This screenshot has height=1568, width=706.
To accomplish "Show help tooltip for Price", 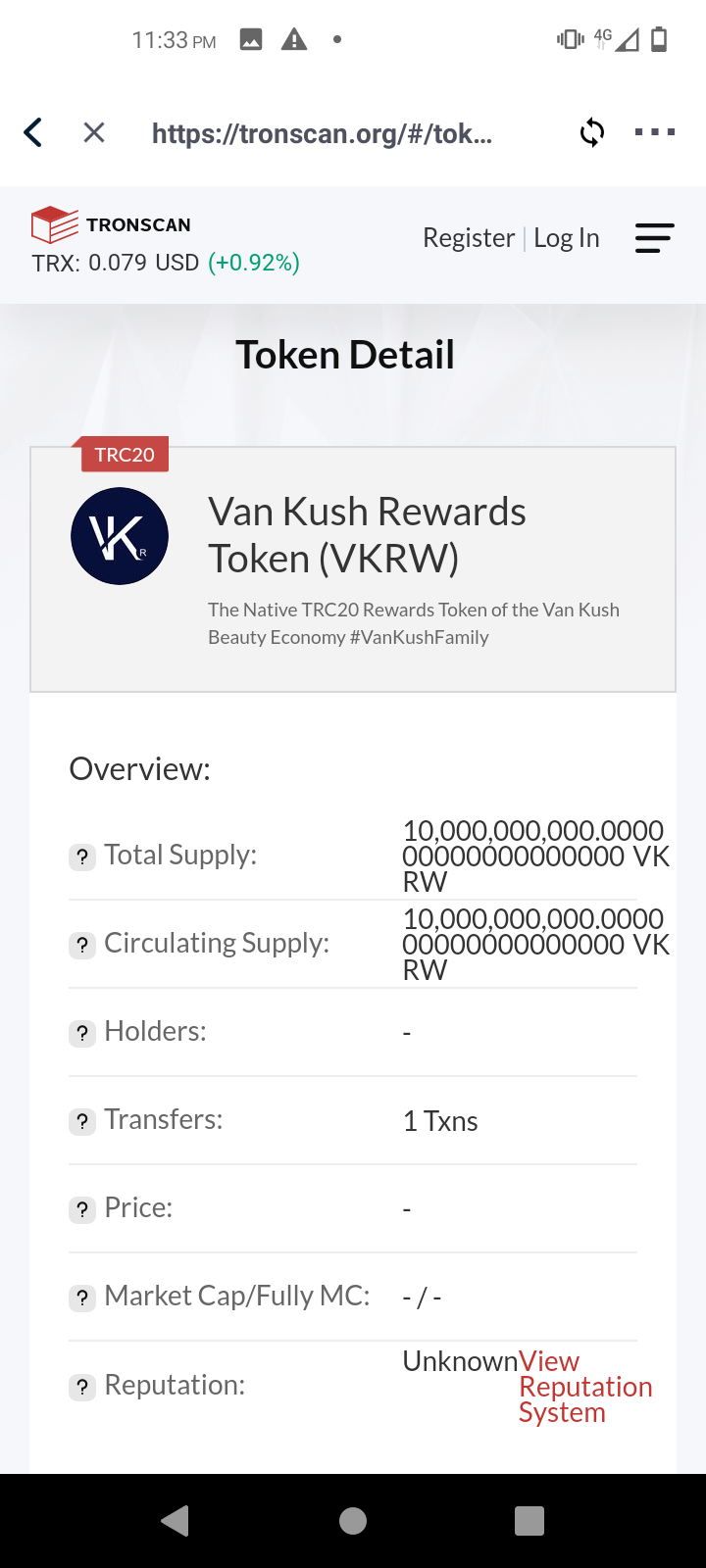I will [x=82, y=1209].
